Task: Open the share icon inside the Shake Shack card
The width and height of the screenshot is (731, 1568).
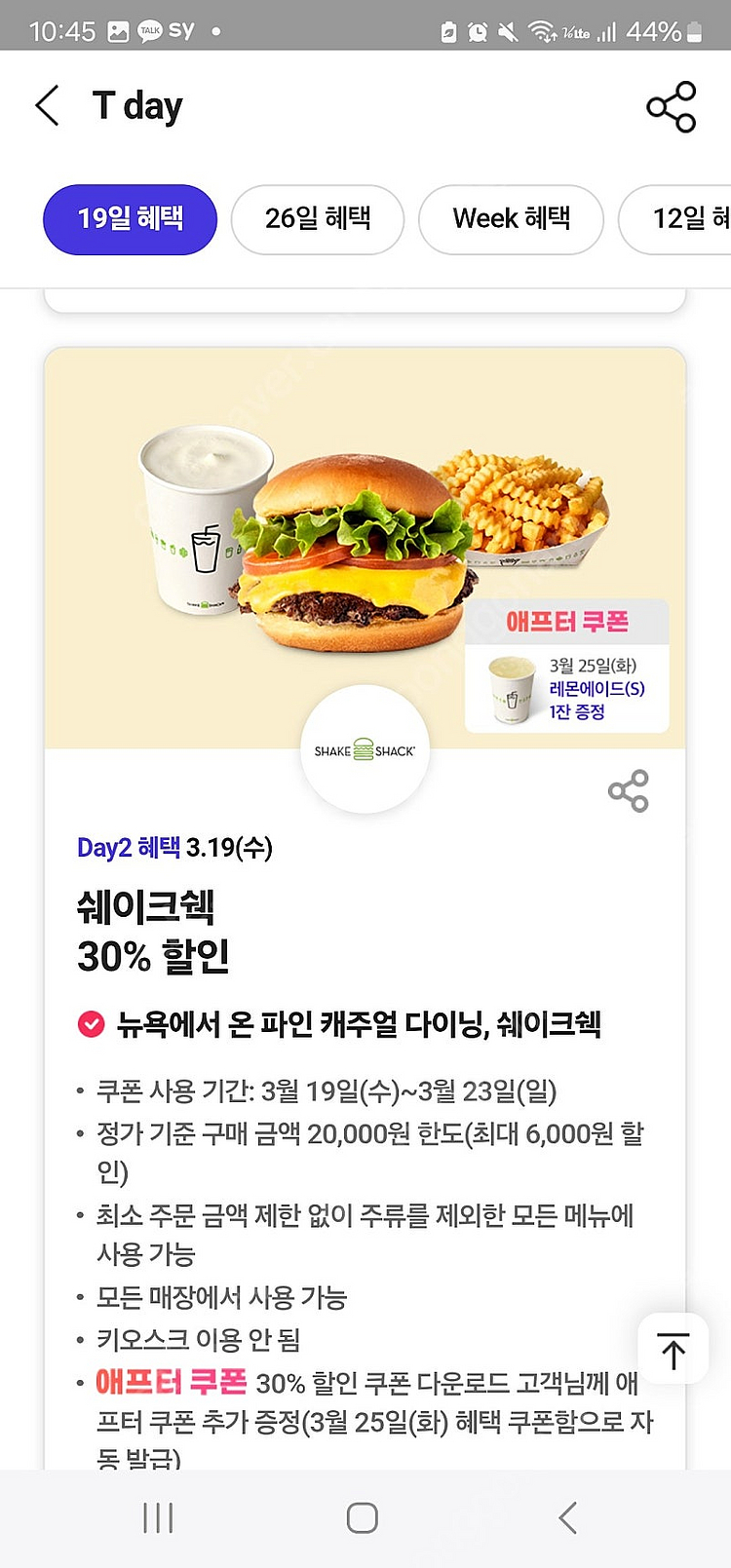Action: [629, 790]
